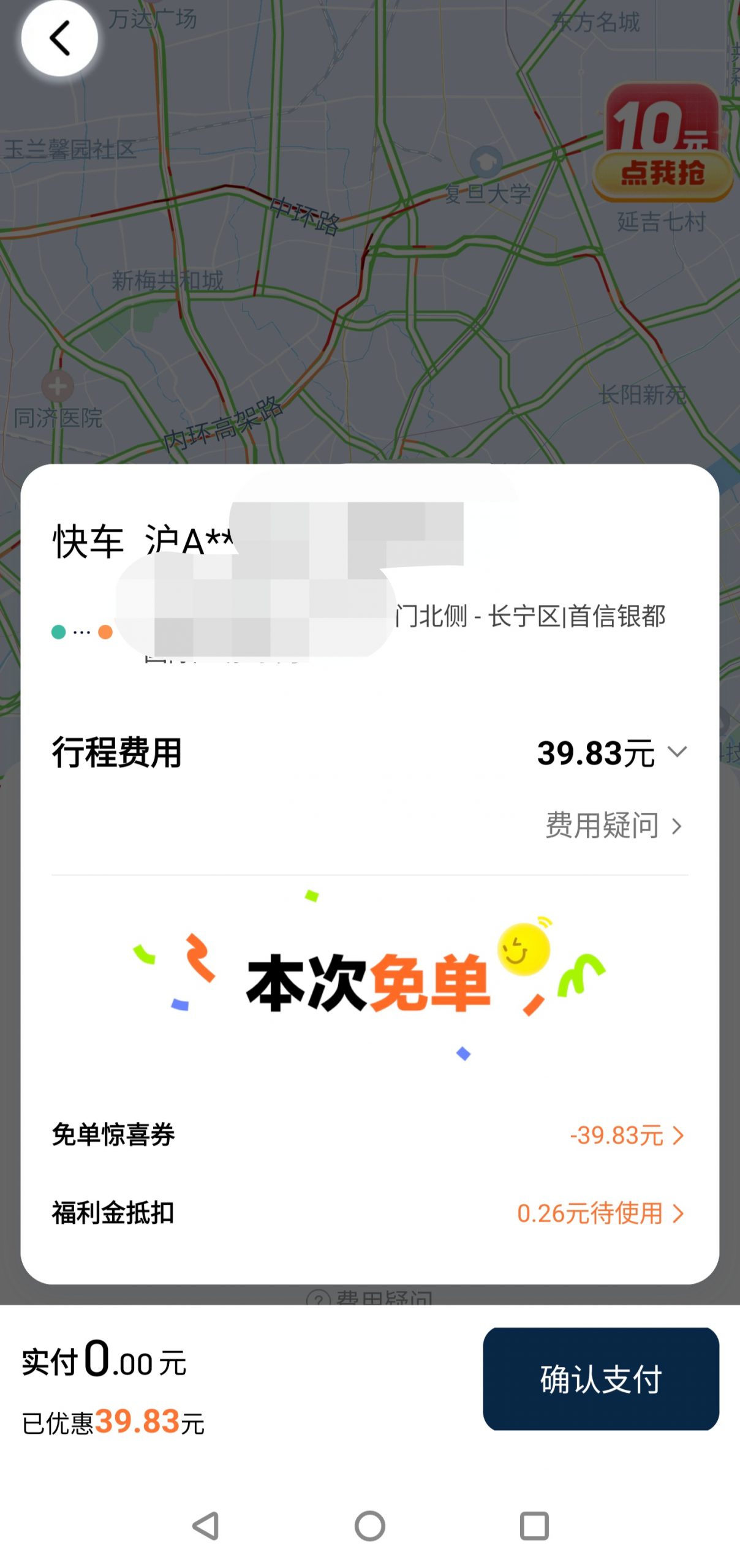The height and width of the screenshot is (1568, 740).
Task: Go back using the top-left arrow
Action: pos(59,39)
